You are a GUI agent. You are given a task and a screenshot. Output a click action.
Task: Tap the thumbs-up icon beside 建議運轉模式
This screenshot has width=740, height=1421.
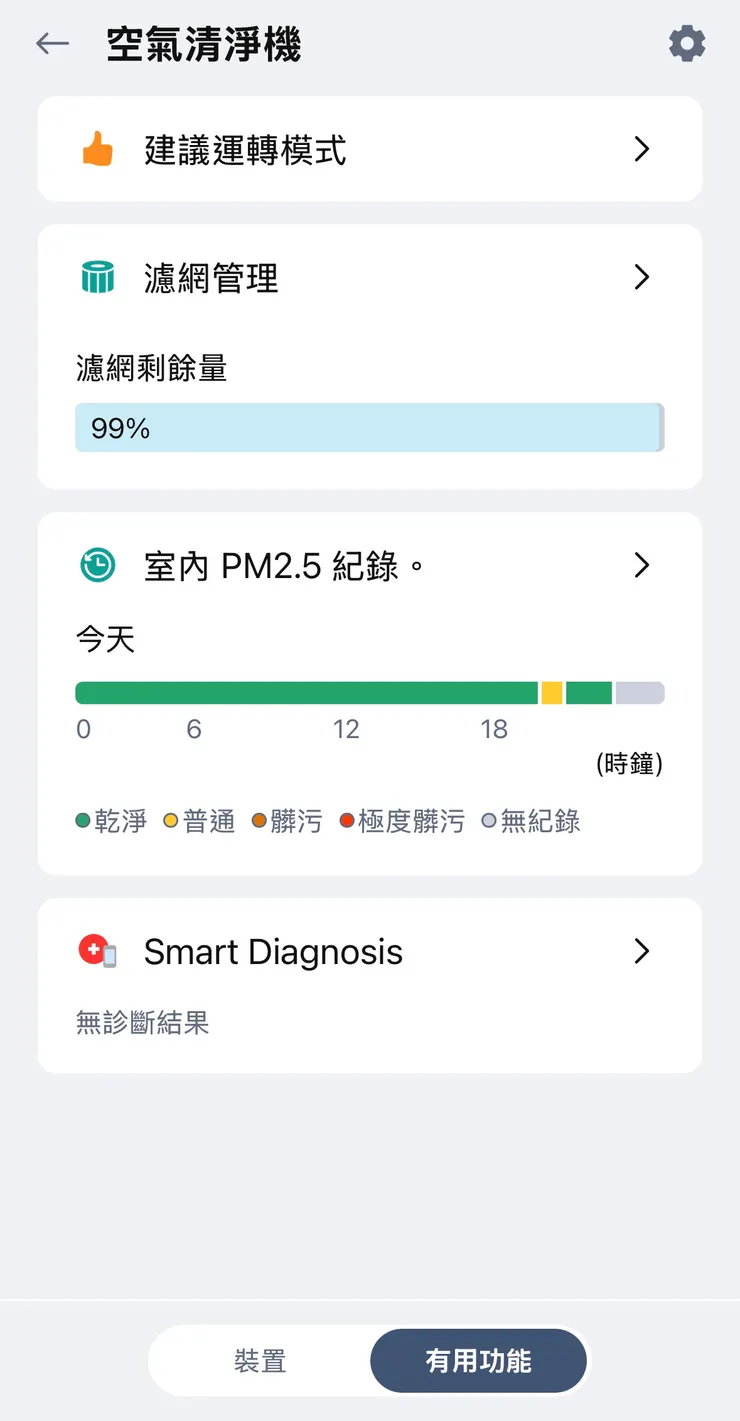(96, 148)
